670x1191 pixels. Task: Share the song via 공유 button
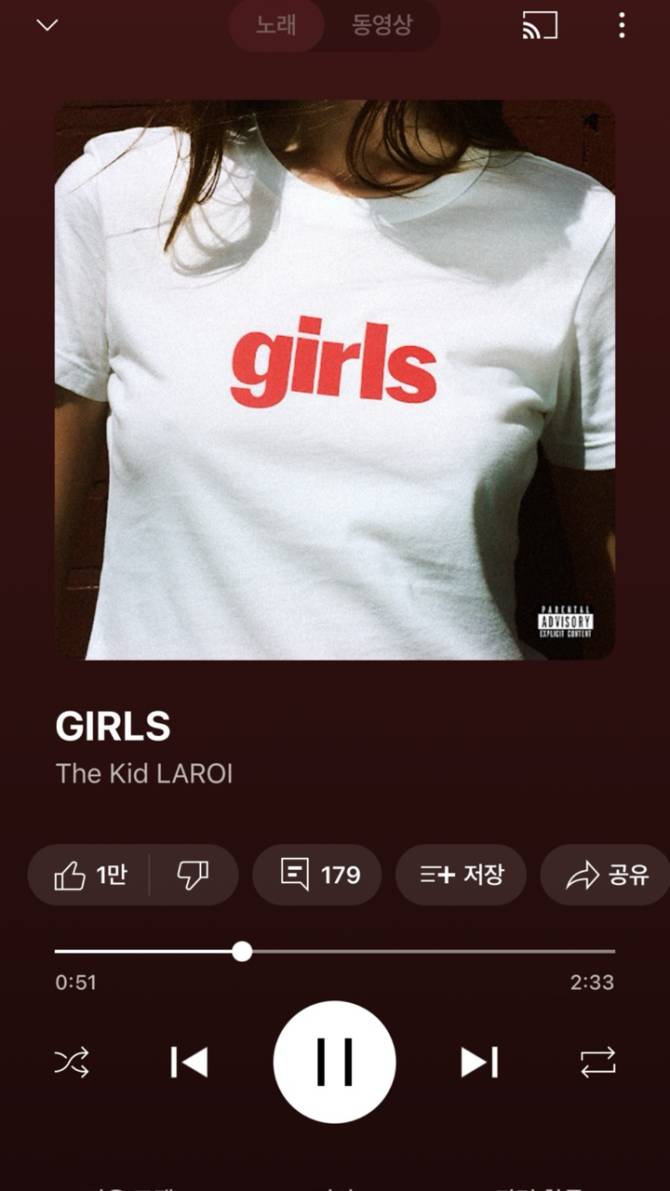[x=606, y=875]
